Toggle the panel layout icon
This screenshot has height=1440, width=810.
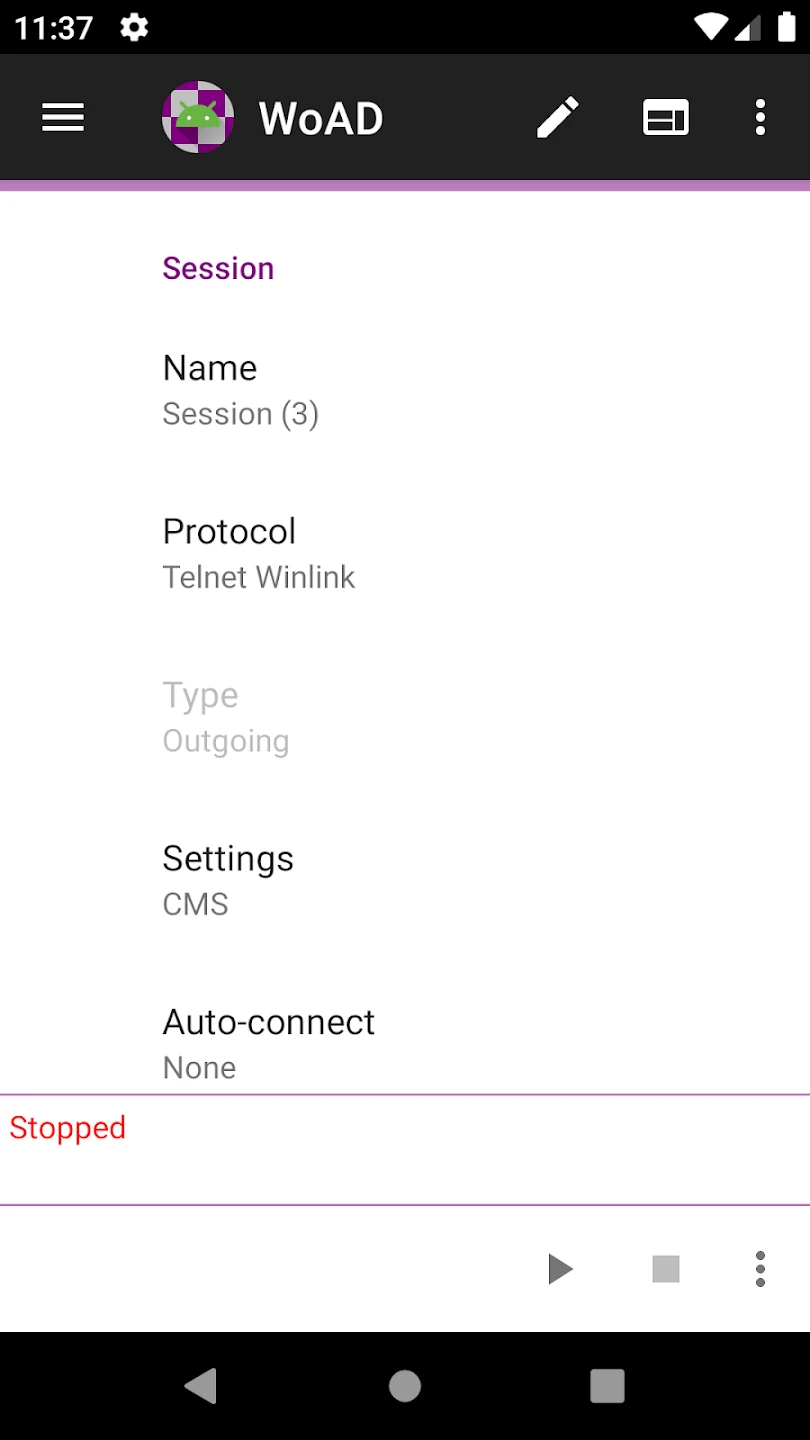coord(665,118)
